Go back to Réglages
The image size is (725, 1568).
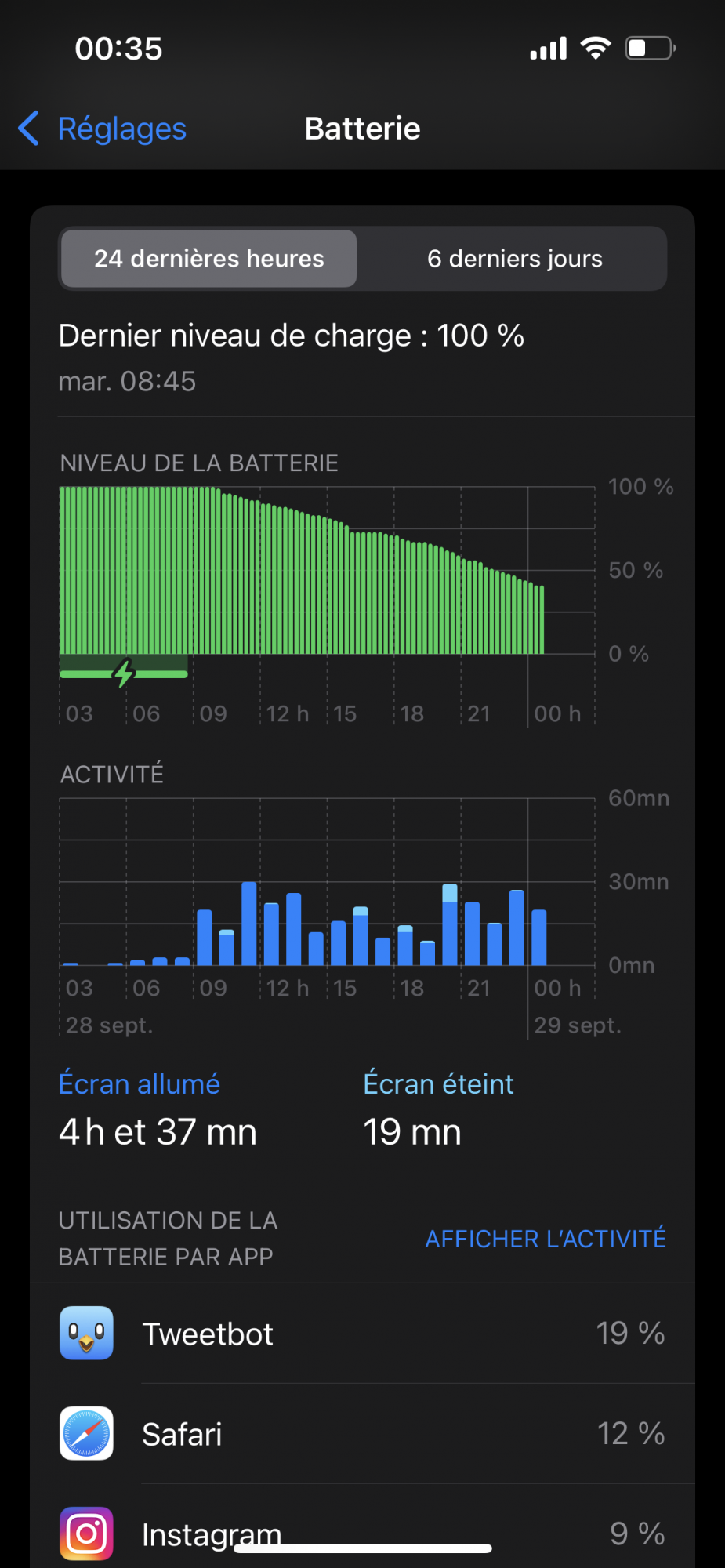tap(103, 129)
